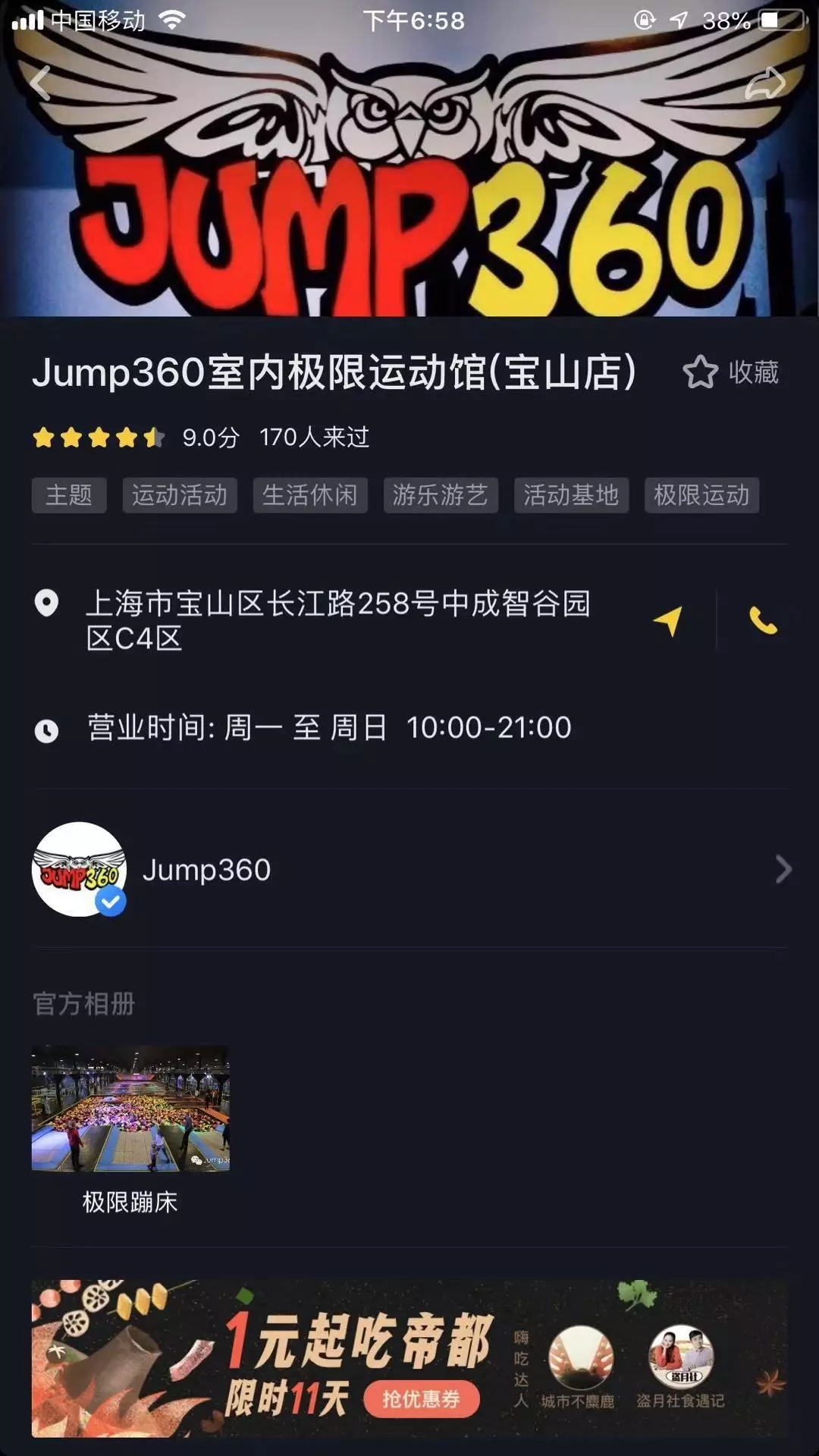The height and width of the screenshot is (1456, 819).
Task: Tap the 抢优惠券 coupon button
Action: 421,1399
